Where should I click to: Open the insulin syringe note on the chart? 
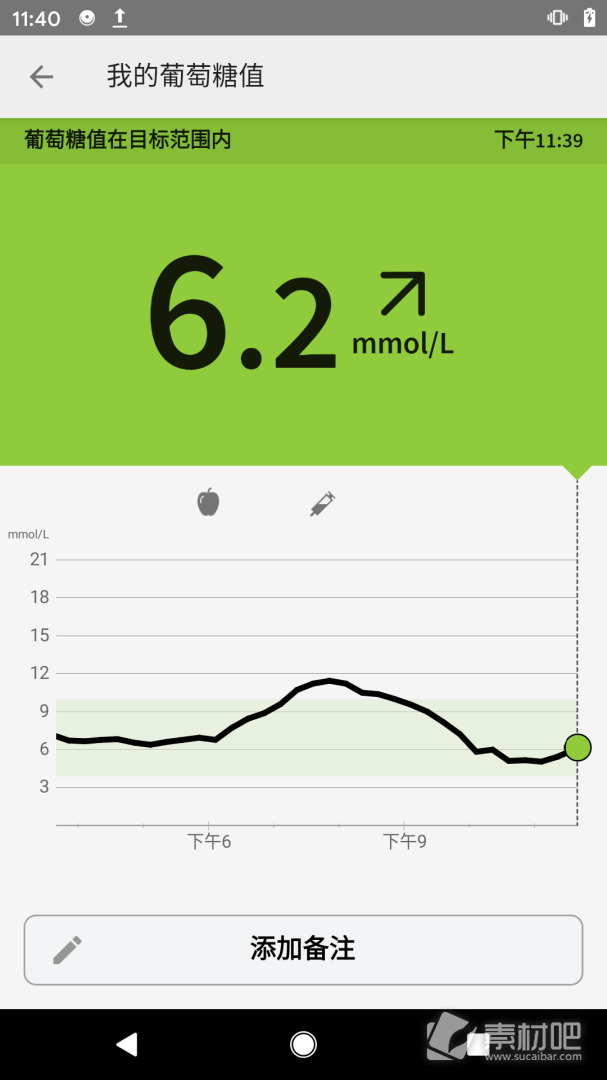(x=322, y=504)
